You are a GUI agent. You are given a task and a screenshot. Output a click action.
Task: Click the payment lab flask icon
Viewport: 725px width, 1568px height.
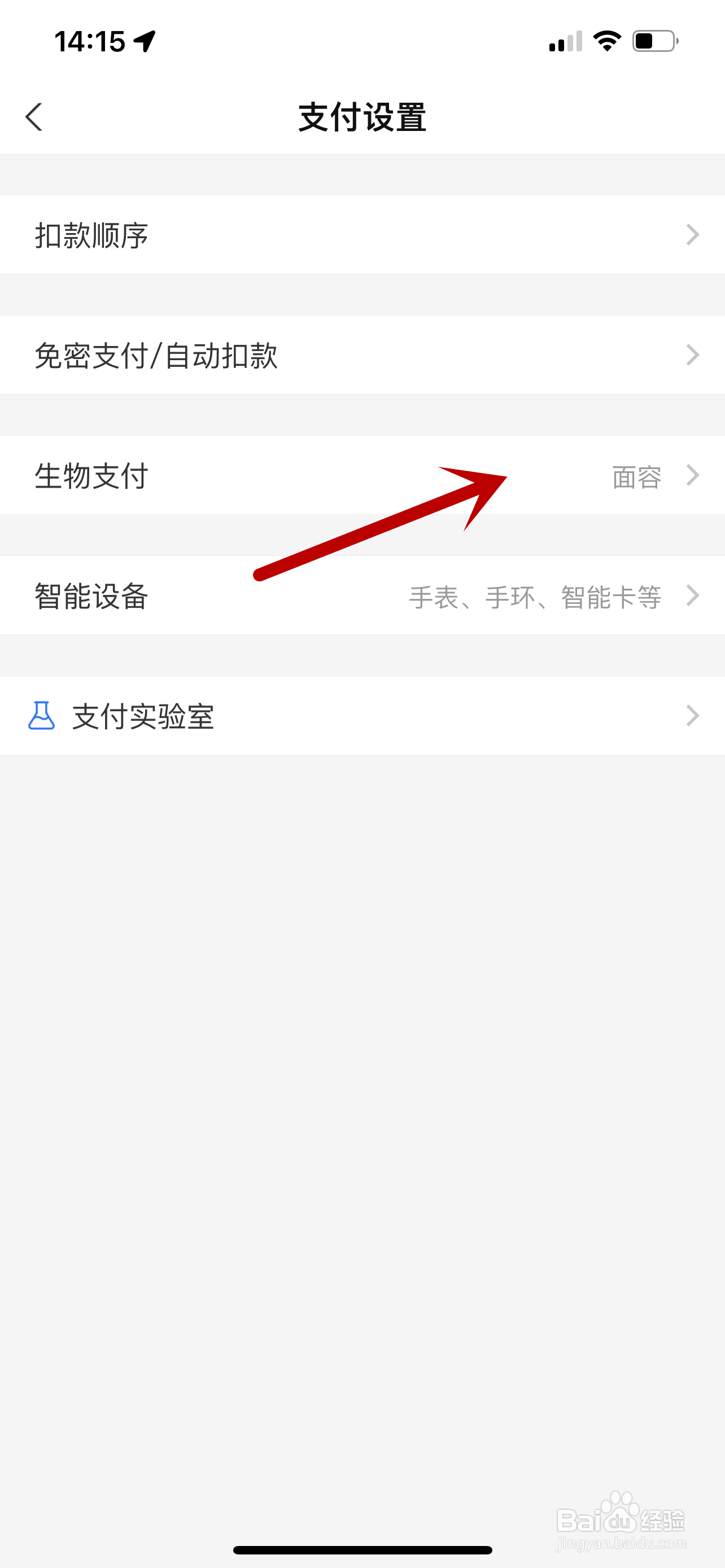click(41, 716)
